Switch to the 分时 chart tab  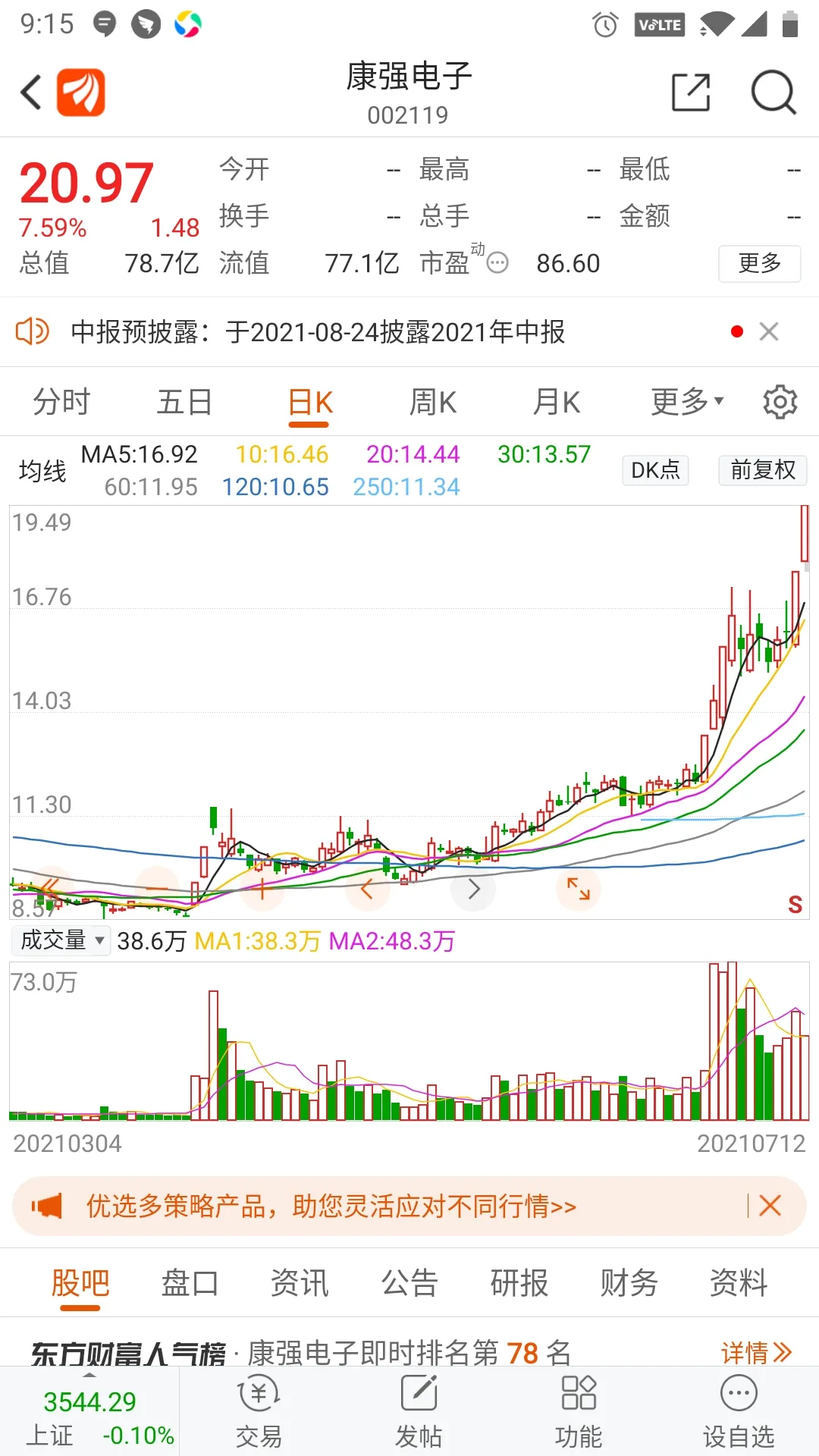[61, 402]
